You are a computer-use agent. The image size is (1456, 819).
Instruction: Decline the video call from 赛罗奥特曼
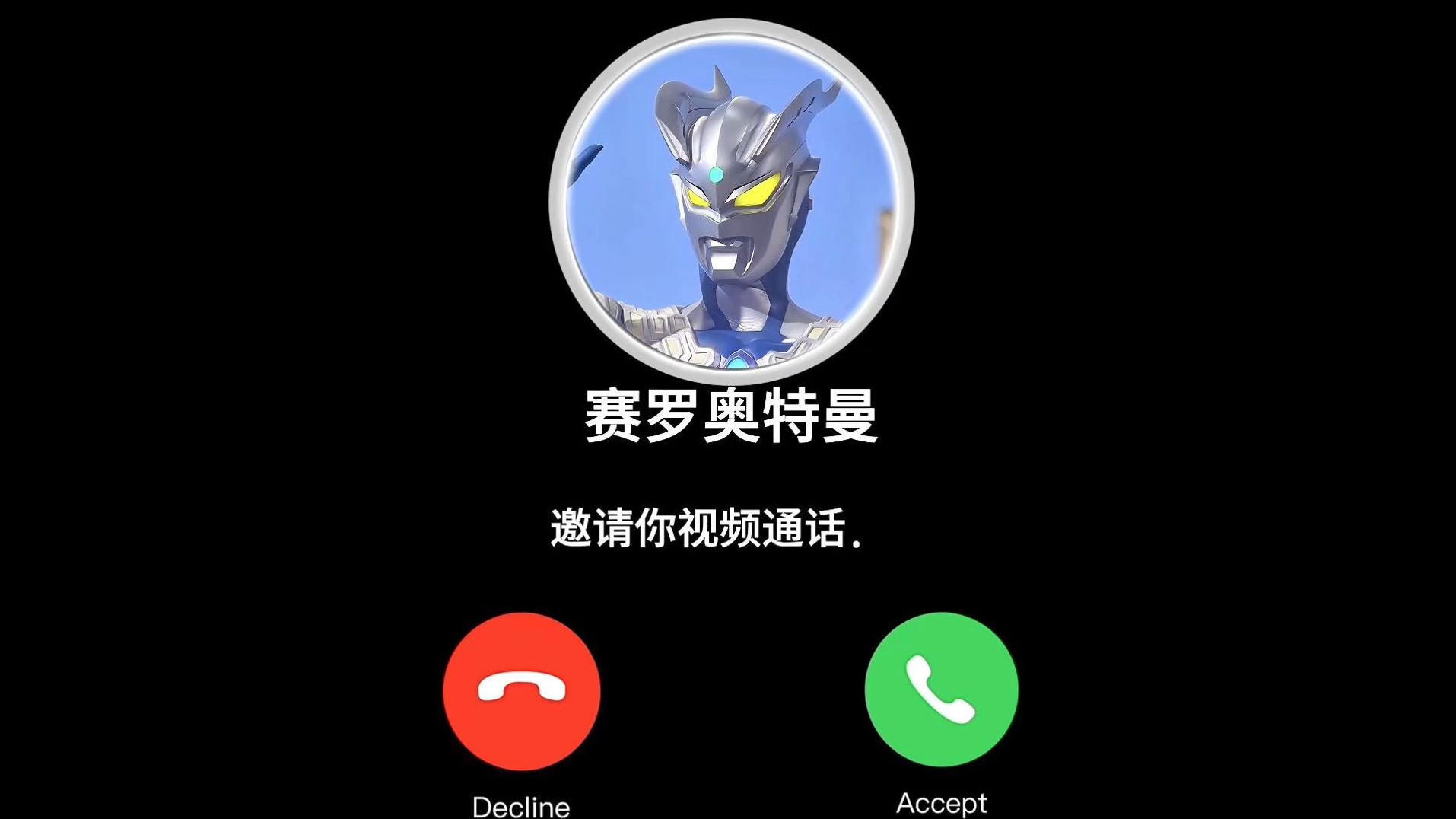522,691
